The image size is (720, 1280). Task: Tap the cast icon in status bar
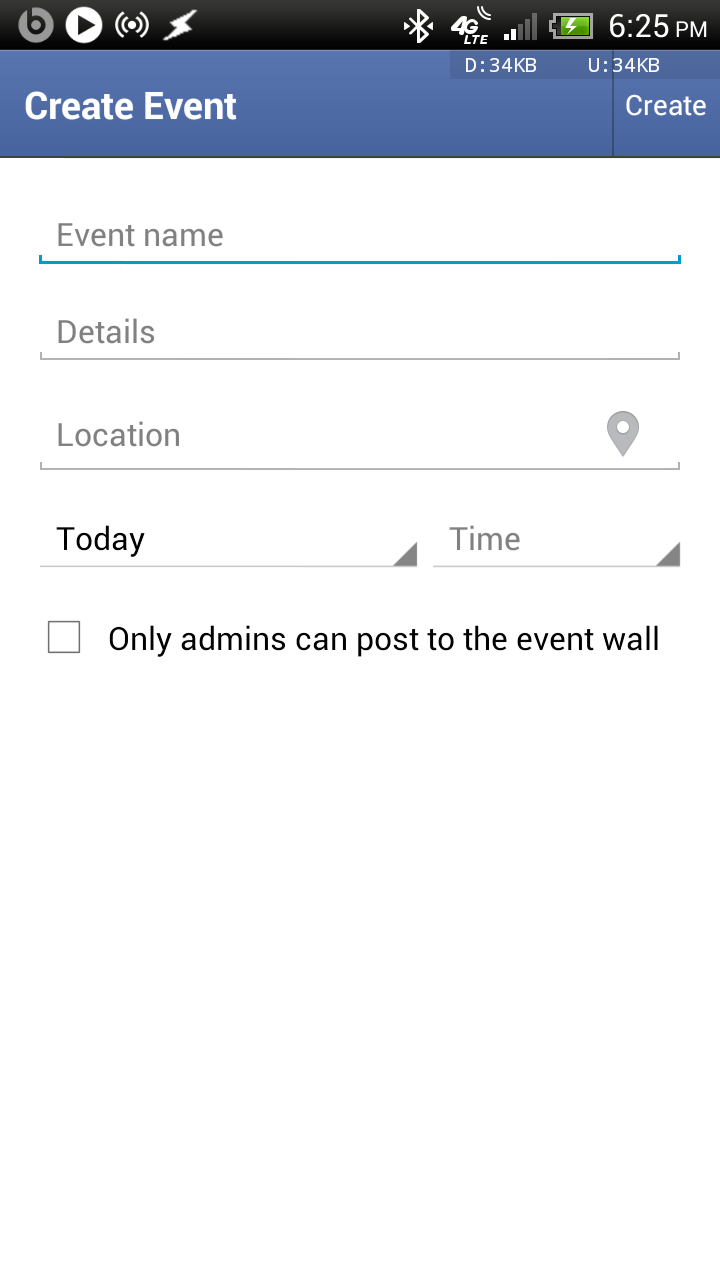click(x=131, y=24)
